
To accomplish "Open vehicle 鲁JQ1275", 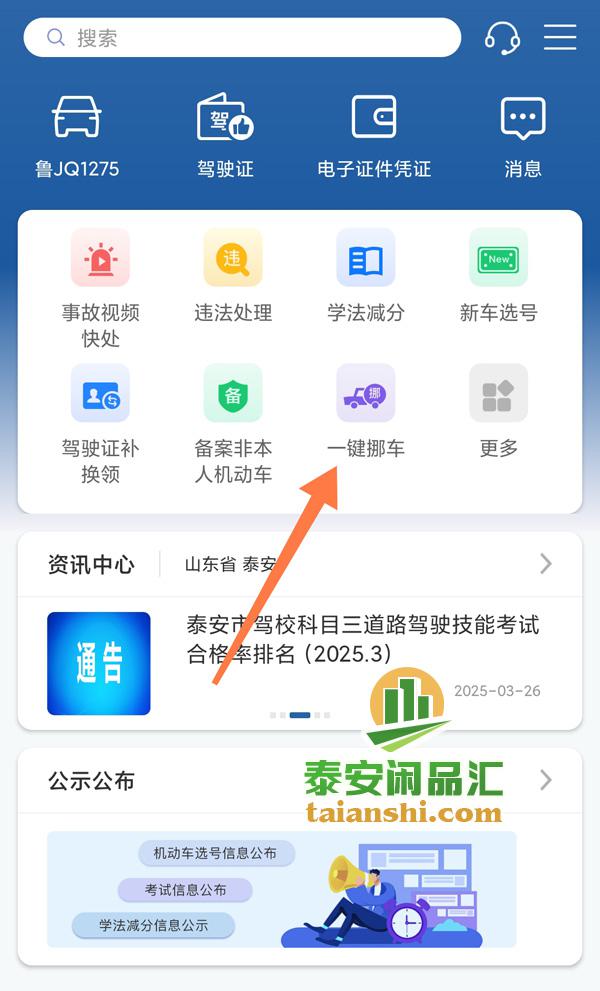I will pyautogui.click(x=77, y=137).
